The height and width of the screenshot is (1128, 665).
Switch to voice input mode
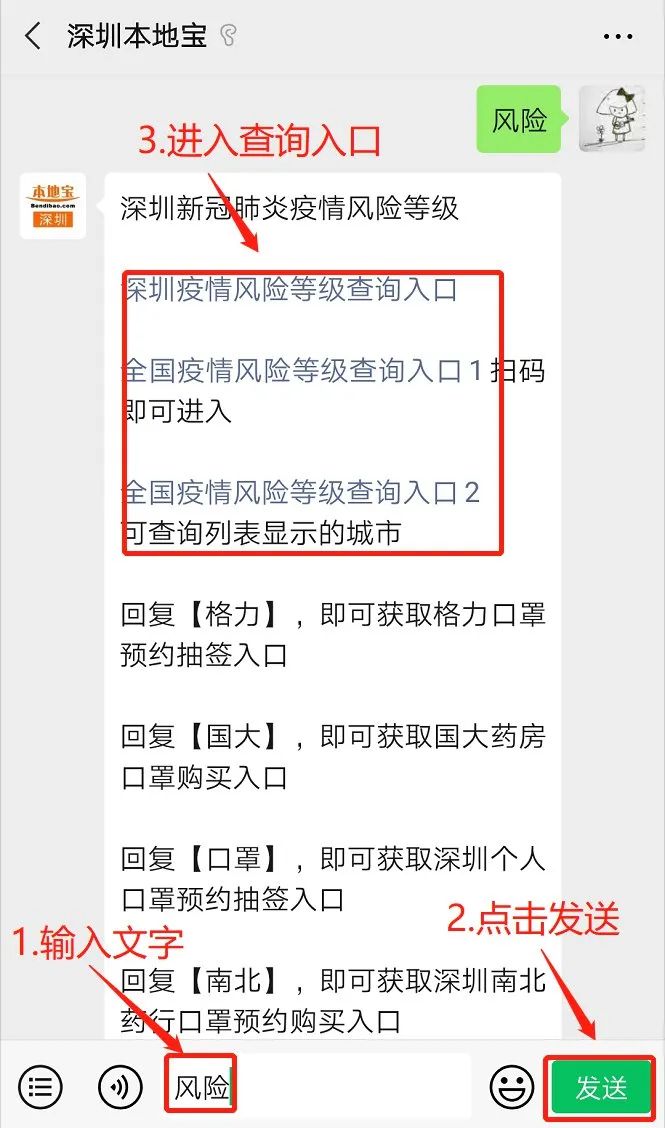click(119, 1087)
